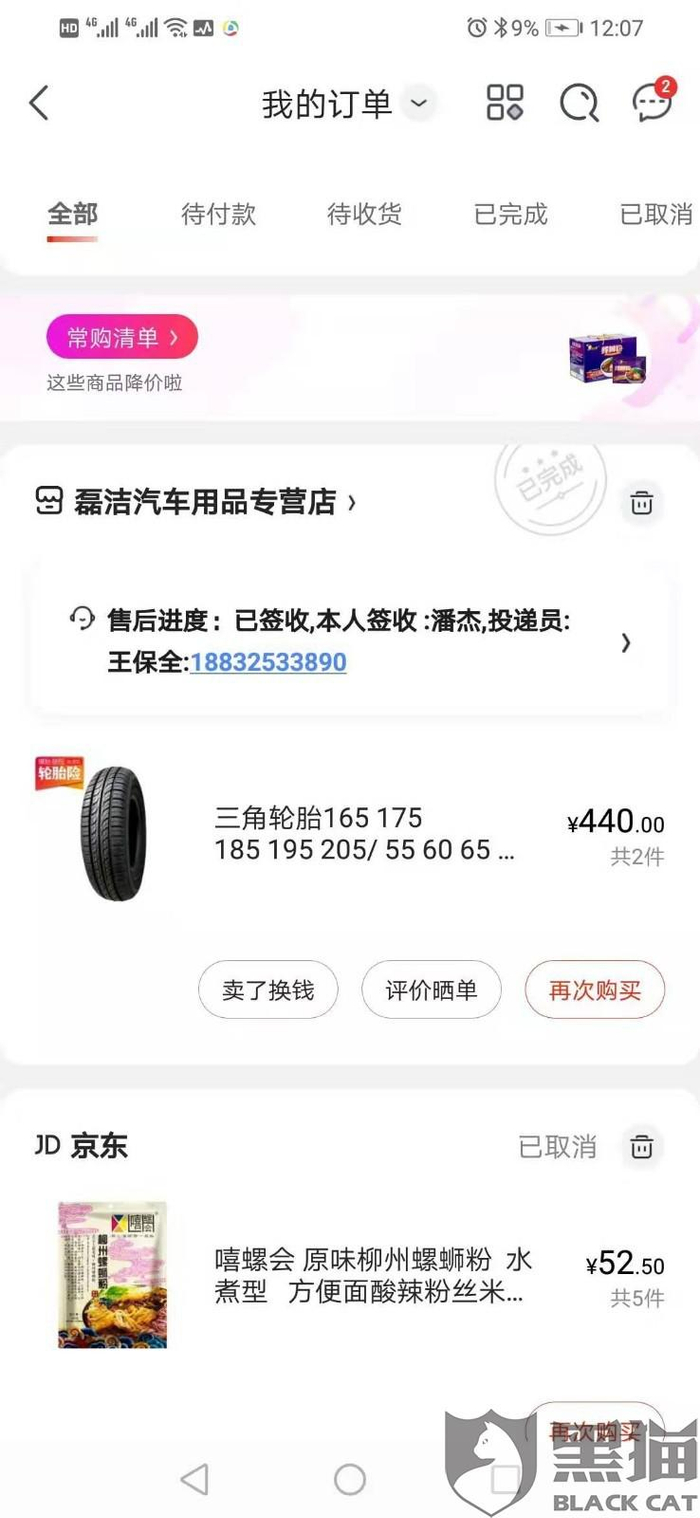Expand the 我的订单 title dropdown
Viewport: 700px width, 1518px height.
(x=420, y=103)
